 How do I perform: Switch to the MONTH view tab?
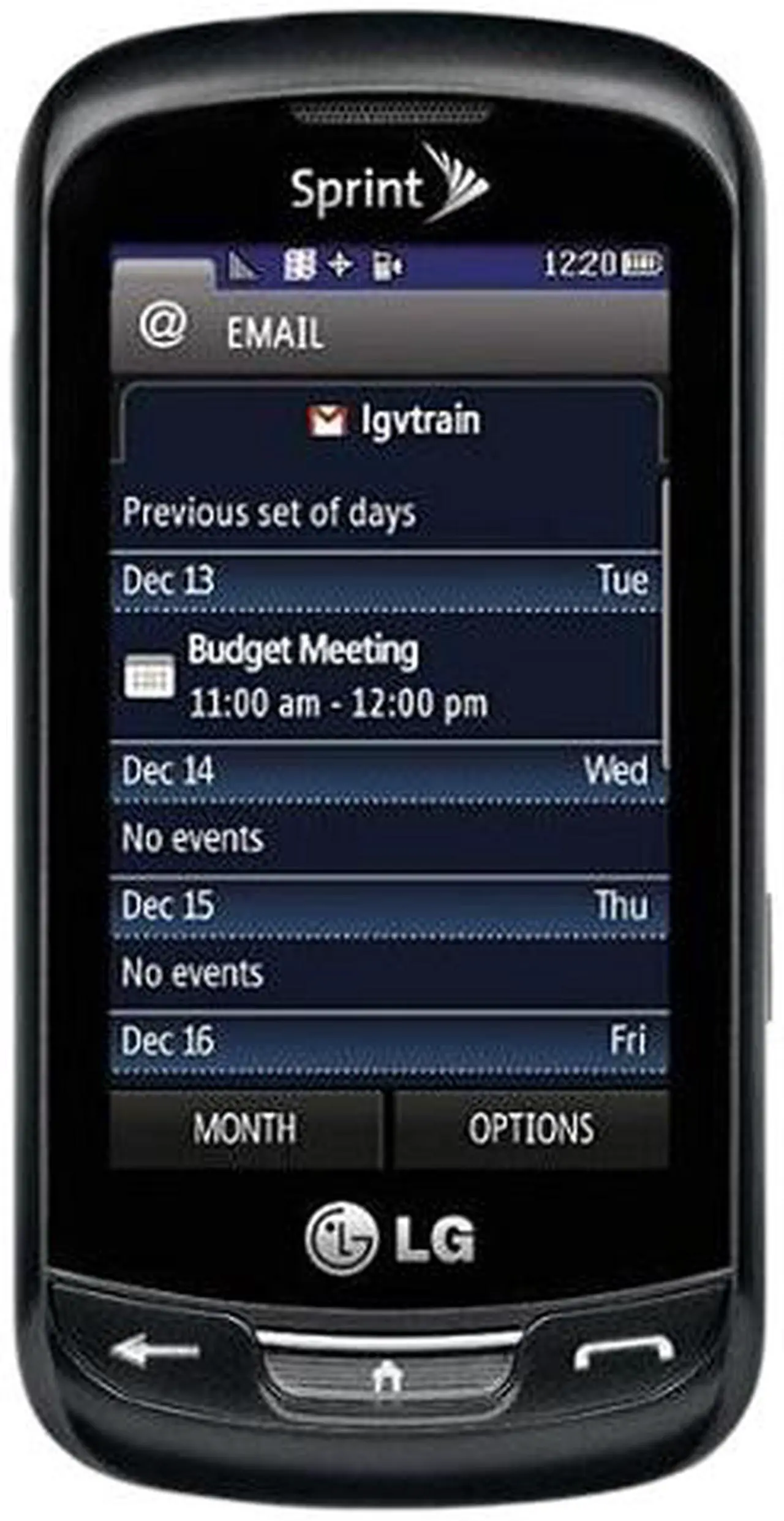(243, 1128)
